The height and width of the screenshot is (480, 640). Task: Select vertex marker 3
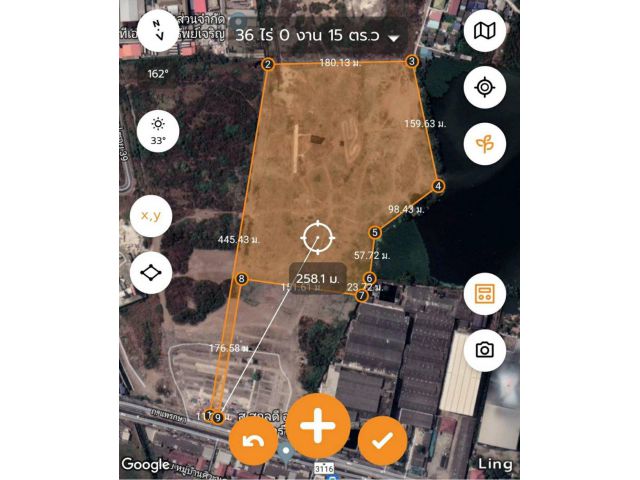pyautogui.click(x=412, y=62)
